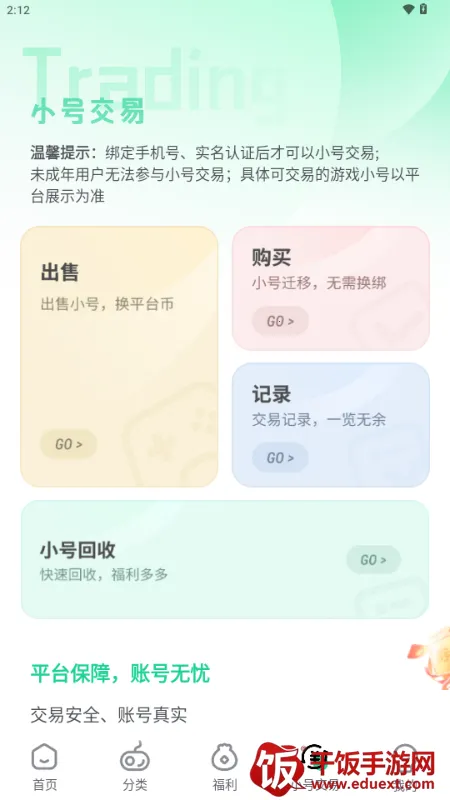Screen dimensions: 450x800
Task: Open the 小号回收 recycle card
Action: click(225, 559)
